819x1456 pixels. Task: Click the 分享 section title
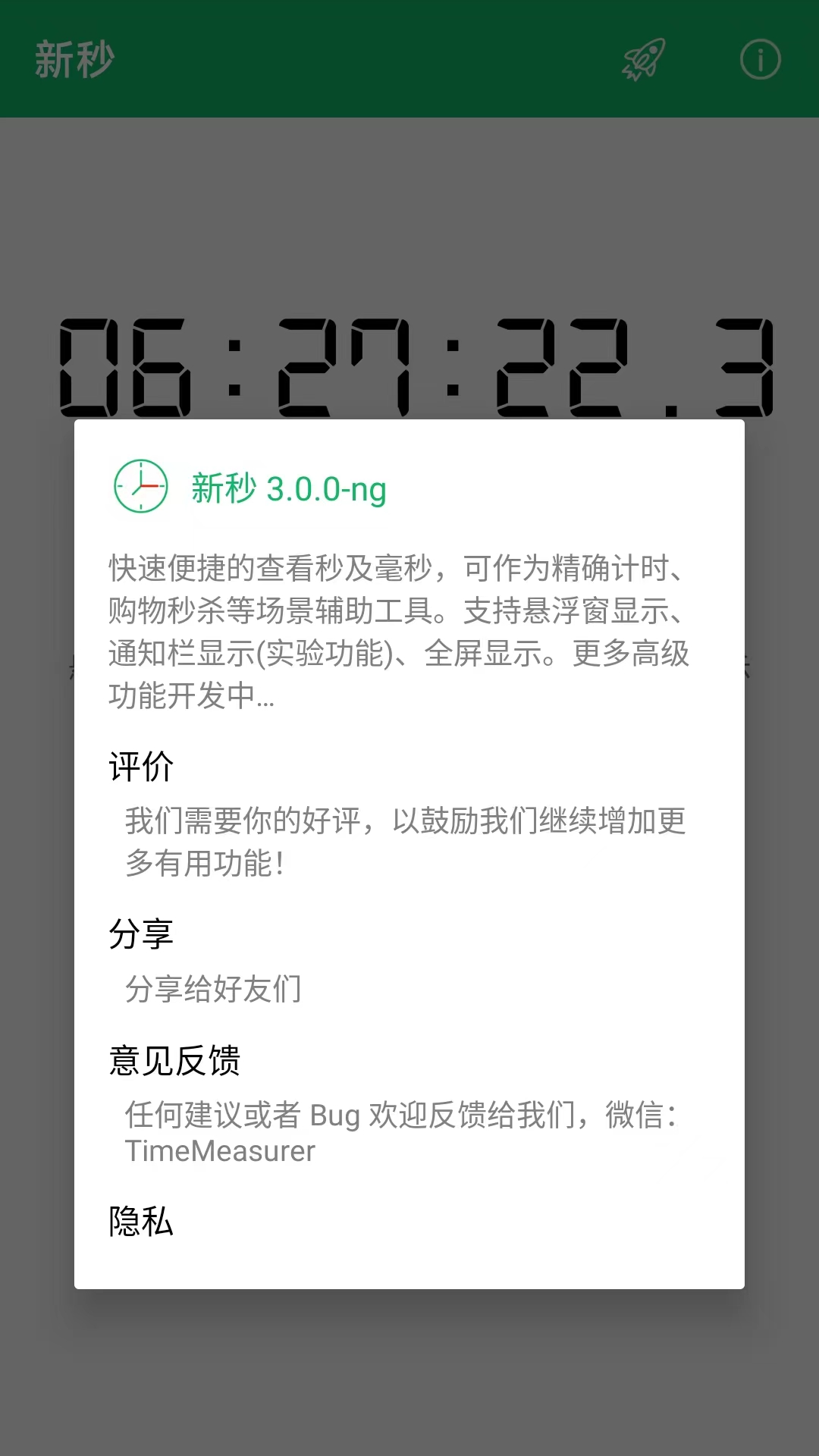pos(141,934)
